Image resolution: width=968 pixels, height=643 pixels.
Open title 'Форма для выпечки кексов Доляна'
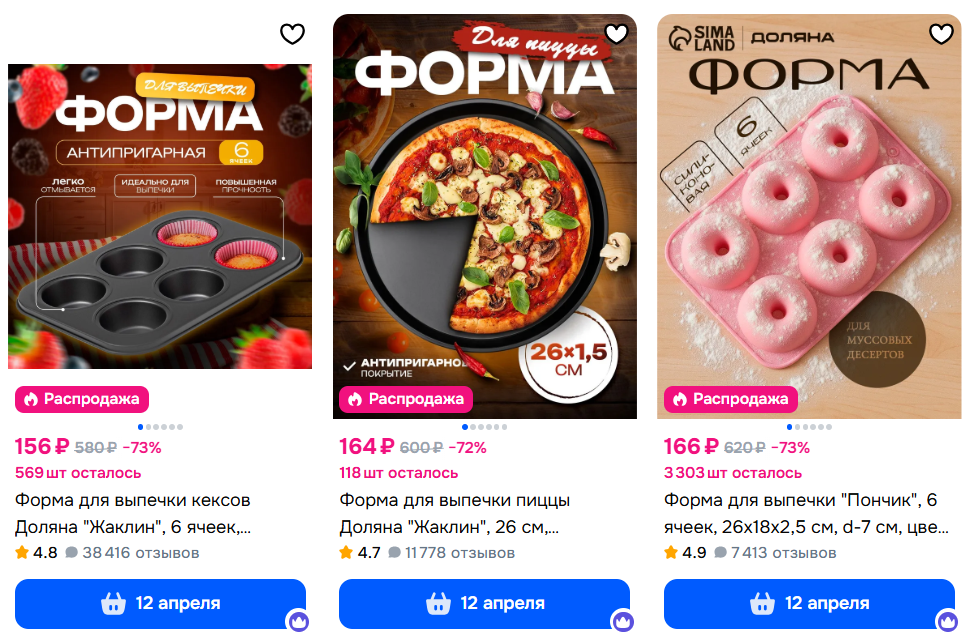(x=134, y=513)
